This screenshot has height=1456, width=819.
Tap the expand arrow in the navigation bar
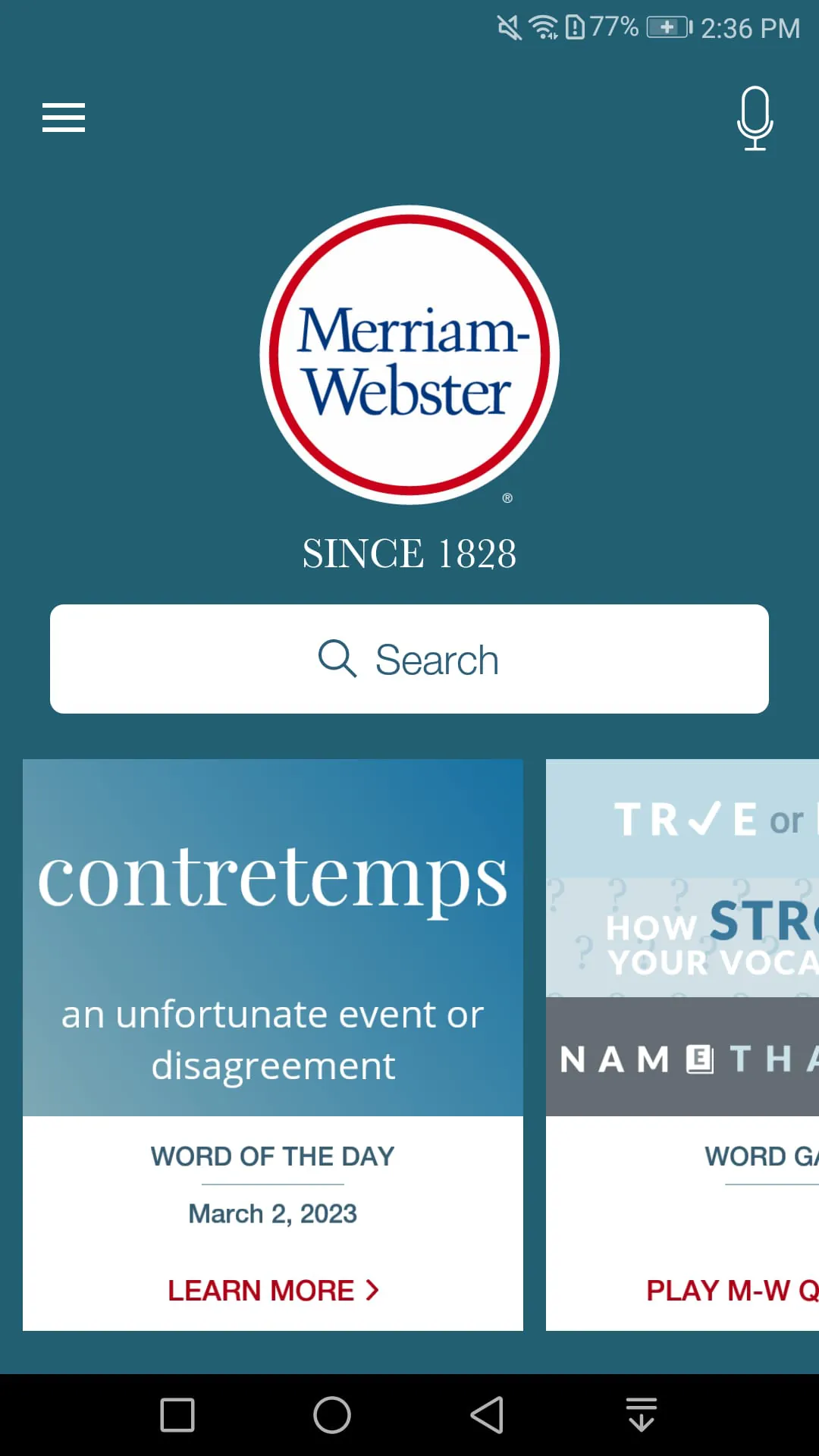(x=641, y=1414)
